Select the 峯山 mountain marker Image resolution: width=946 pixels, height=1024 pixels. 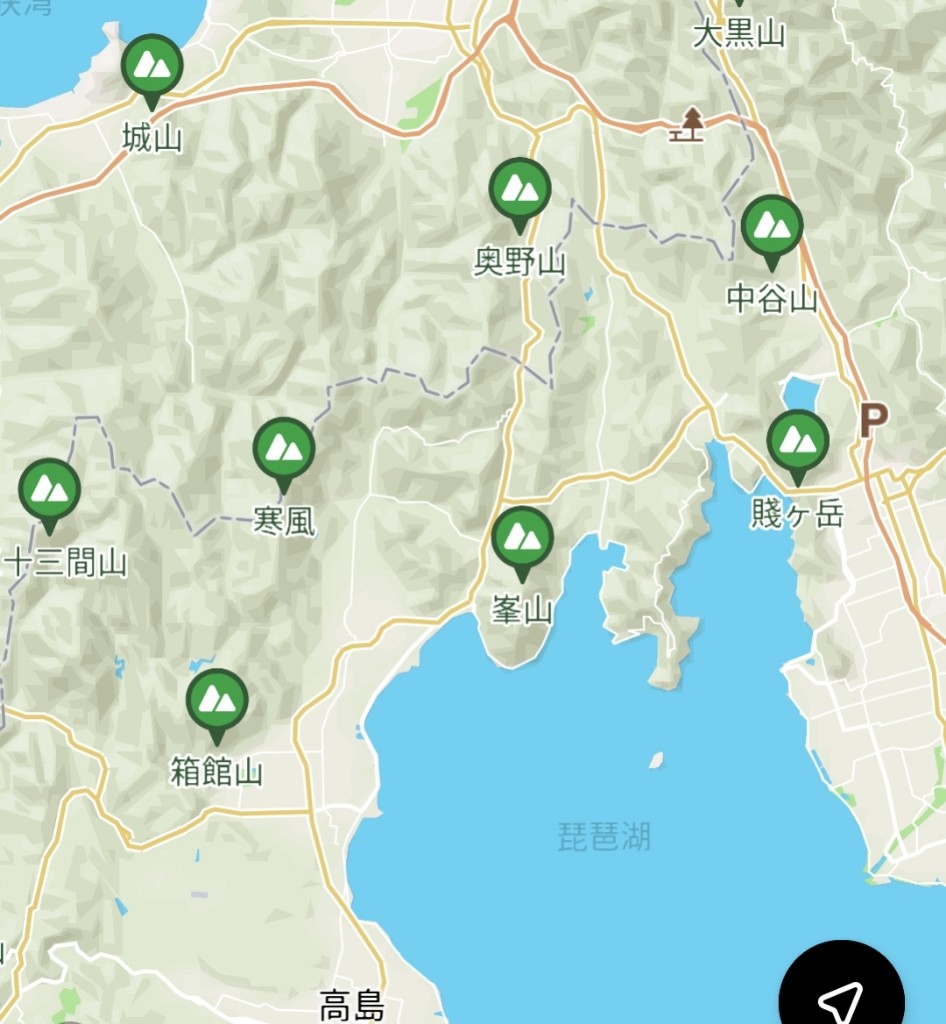pyautogui.click(x=522, y=539)
